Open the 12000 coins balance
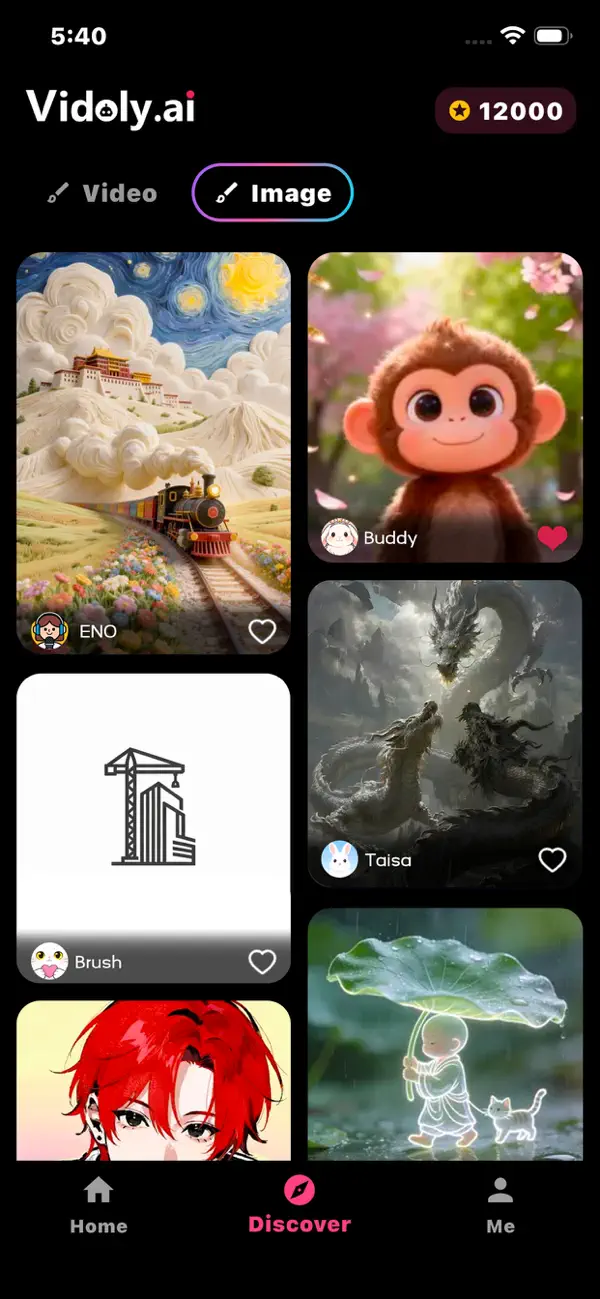The height and width of the screenshot is (1299, 600). (x=505, y=111)
